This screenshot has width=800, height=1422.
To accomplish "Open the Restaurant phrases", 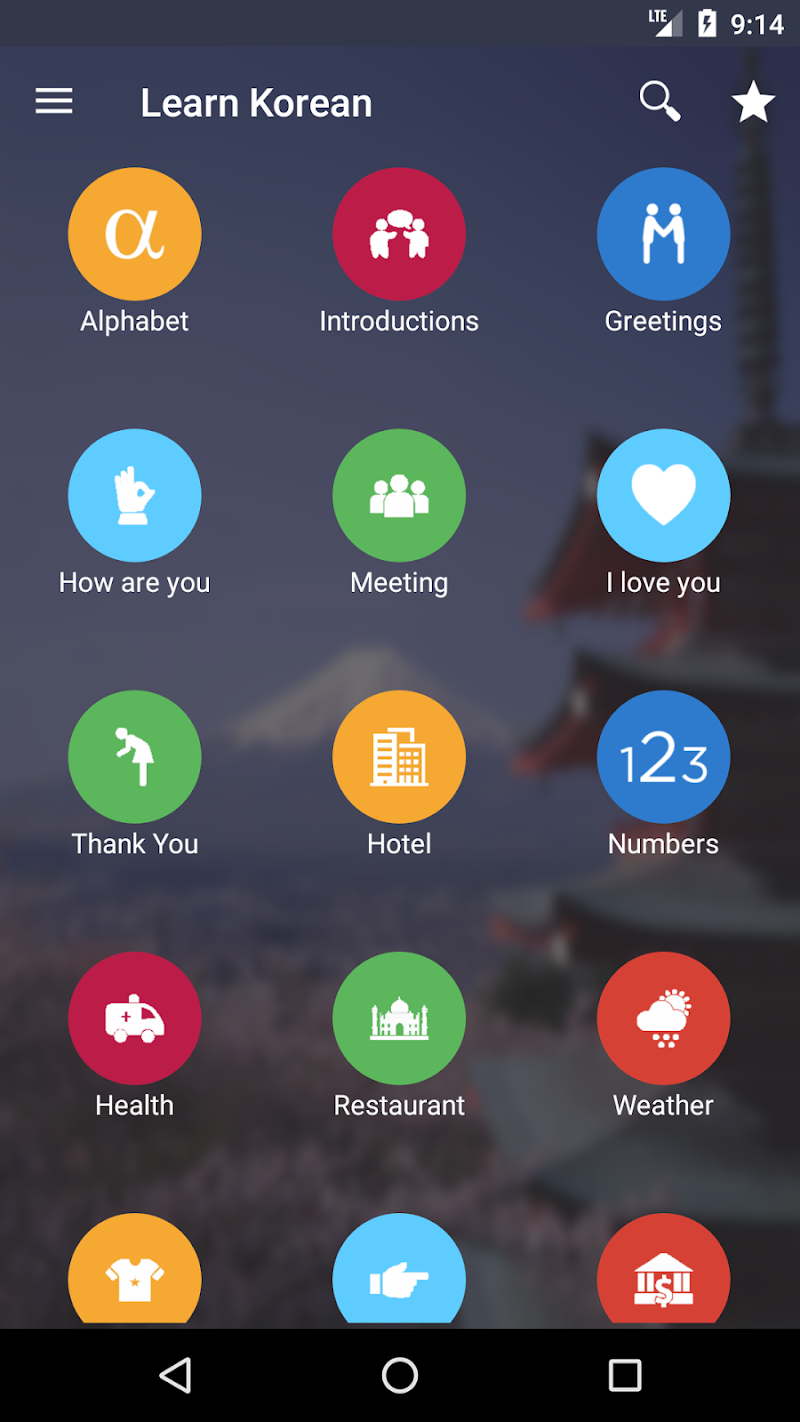I will [399, 1018].
